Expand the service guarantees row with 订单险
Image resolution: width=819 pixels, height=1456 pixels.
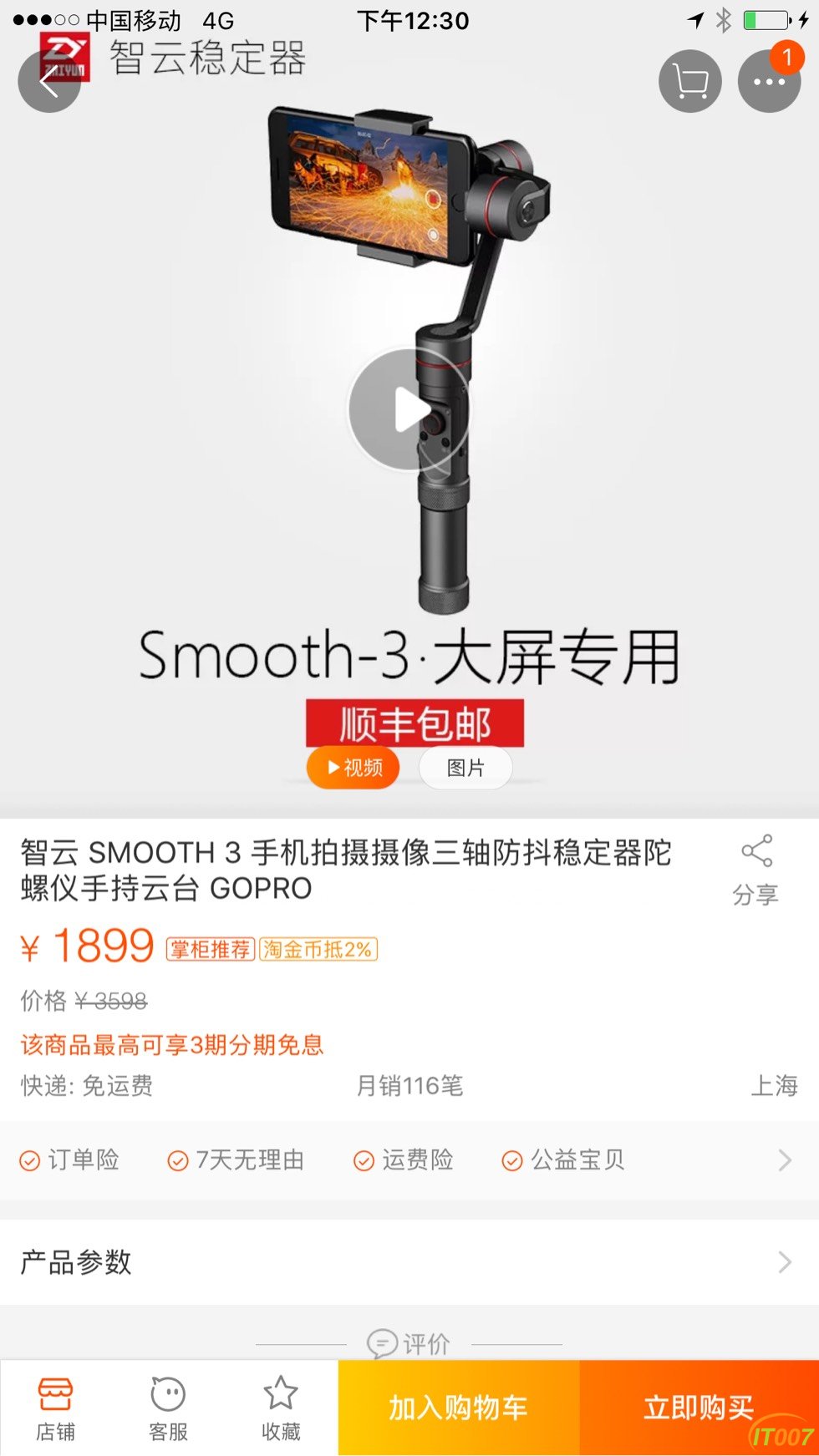(x=408, y=1159)
